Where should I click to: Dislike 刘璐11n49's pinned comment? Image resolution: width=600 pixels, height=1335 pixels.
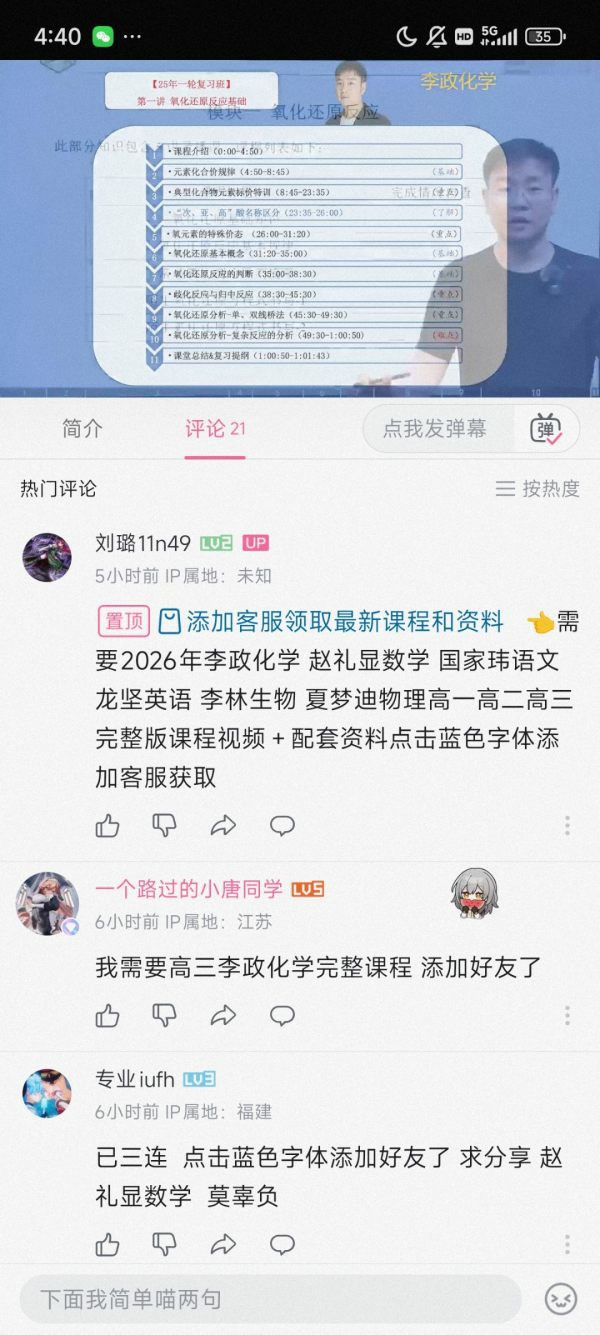(x=164, y=825)
